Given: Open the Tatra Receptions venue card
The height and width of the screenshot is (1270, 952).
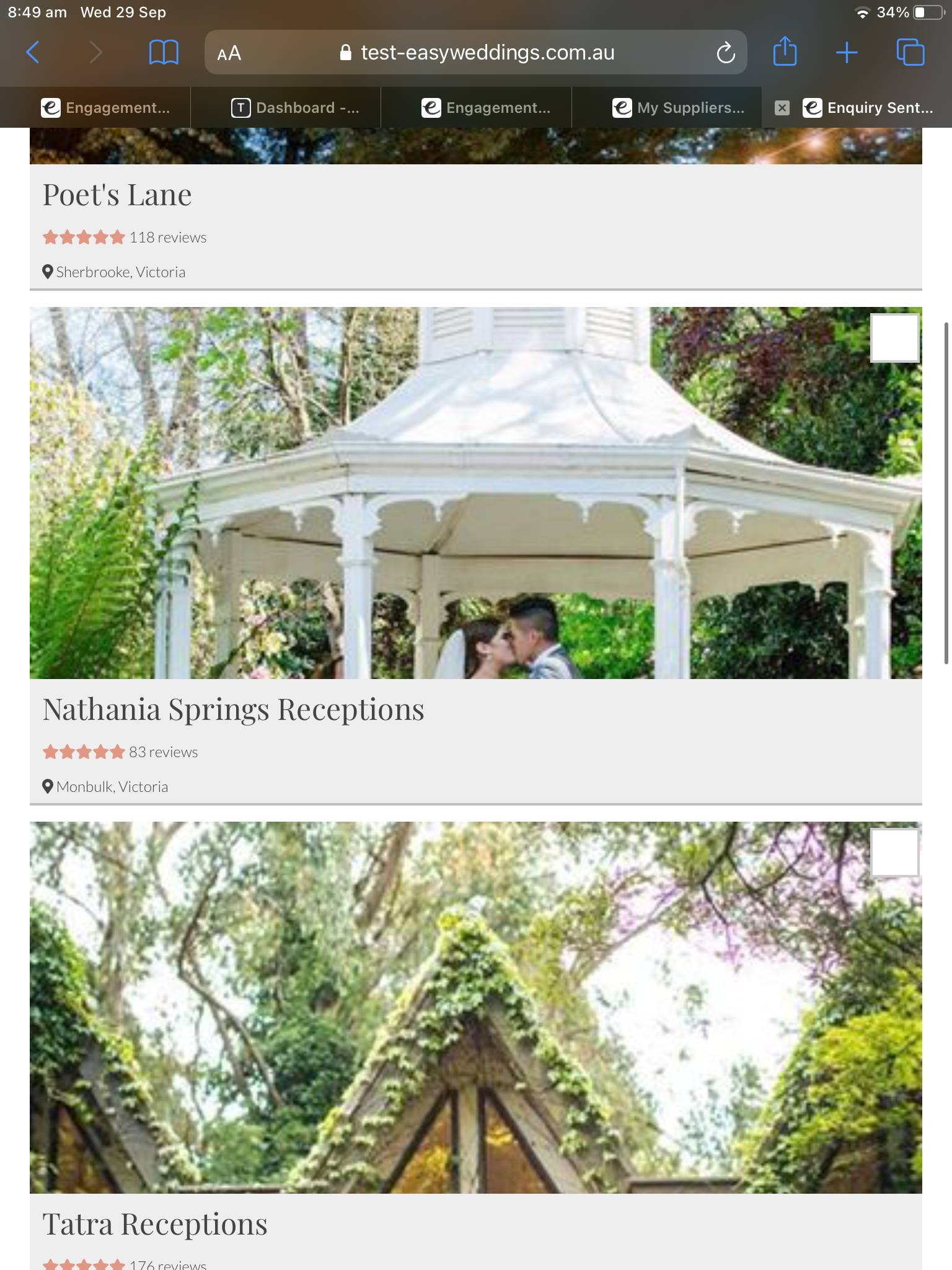Looking at the screenshot, I should point(155,1225).
